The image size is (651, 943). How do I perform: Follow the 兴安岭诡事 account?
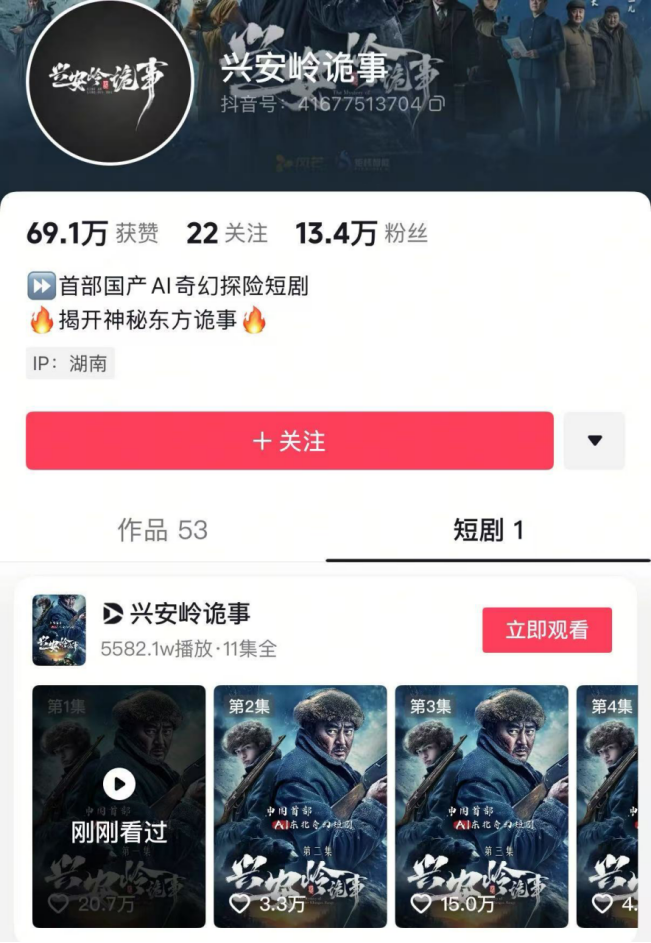click(289, 441)
